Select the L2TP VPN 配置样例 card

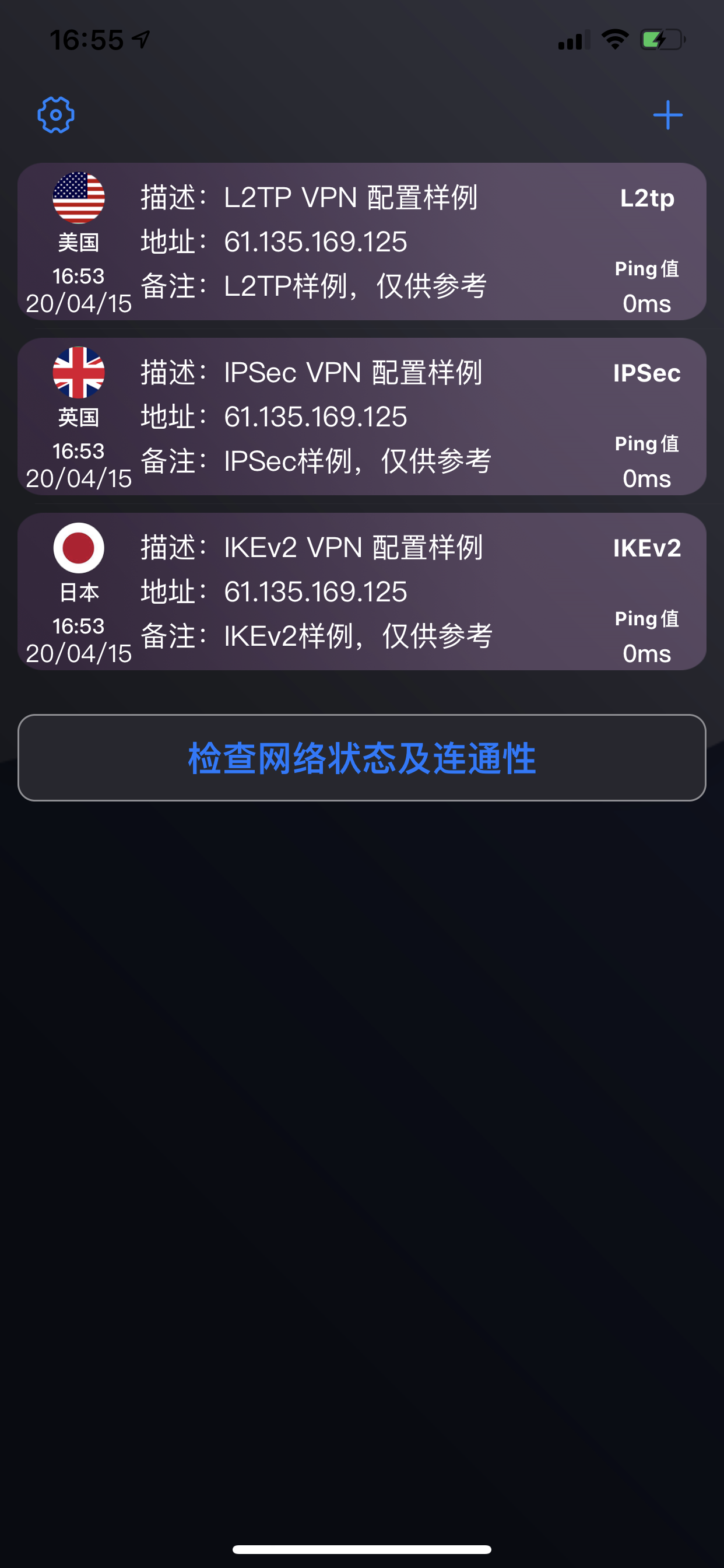pyautogui.click(x=361, y=242)
